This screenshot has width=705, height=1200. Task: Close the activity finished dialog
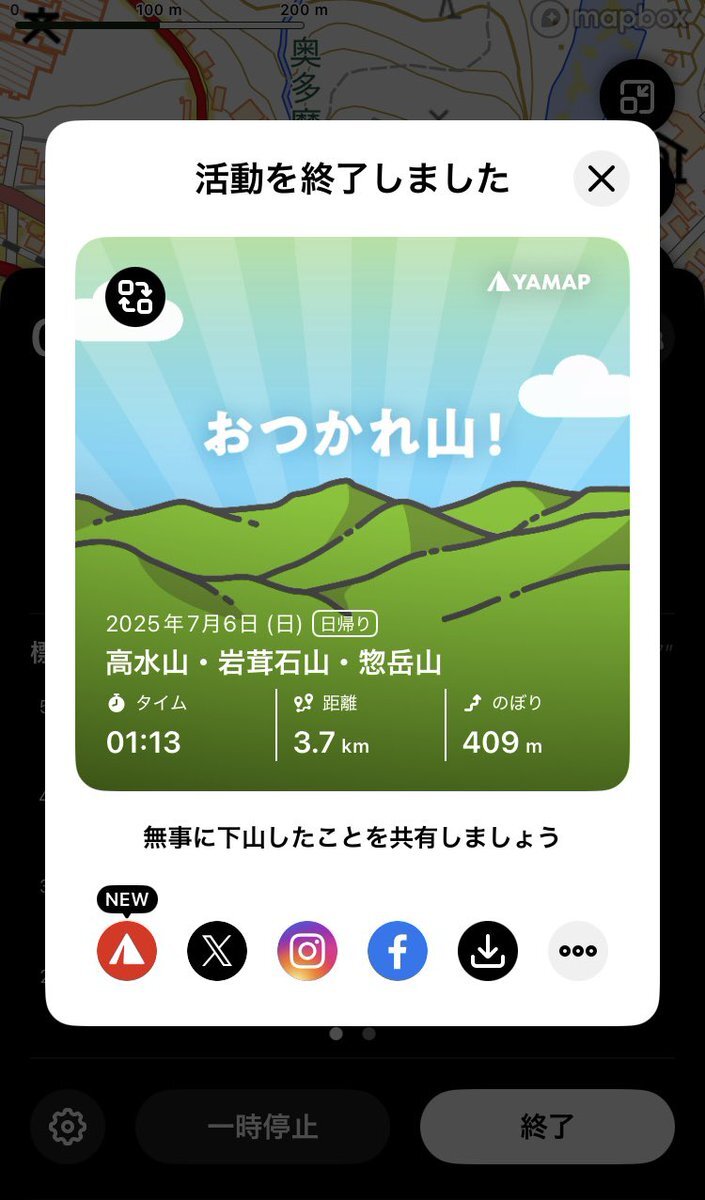[x=601, y=179]
